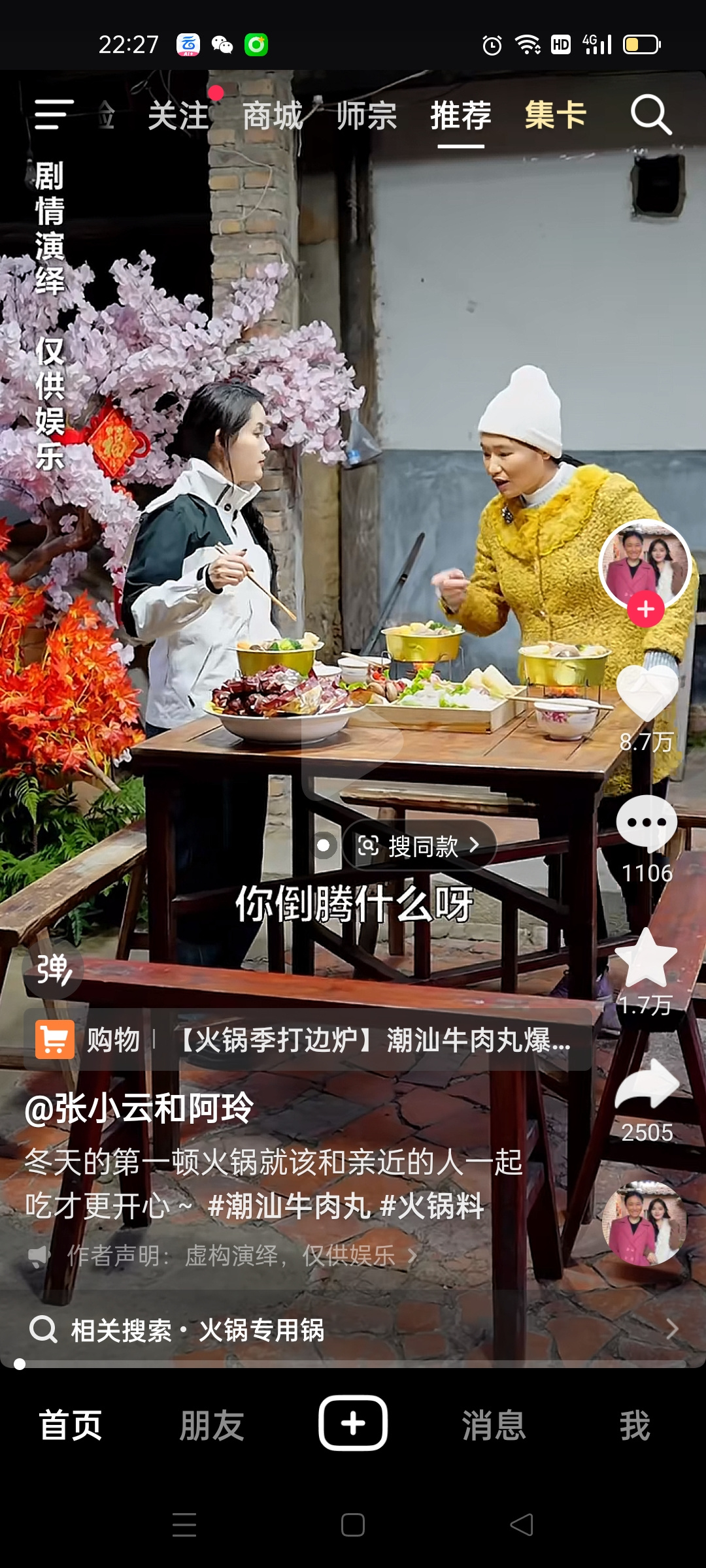The width and height of the screenshot is (706, 1568).
Task: Switch to the 师宗 tab
Action: pyautogui.click(x=367, y=116)
